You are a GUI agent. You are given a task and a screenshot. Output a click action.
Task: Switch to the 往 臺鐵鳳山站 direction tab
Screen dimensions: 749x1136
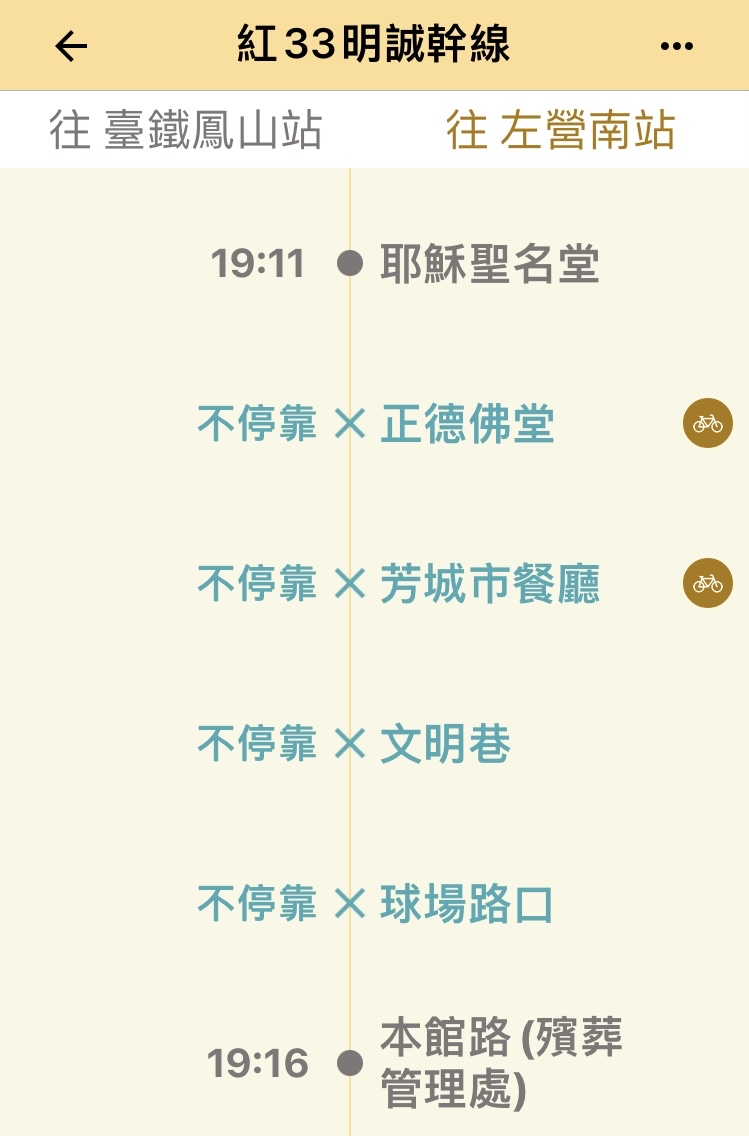(x=186, y=131)
